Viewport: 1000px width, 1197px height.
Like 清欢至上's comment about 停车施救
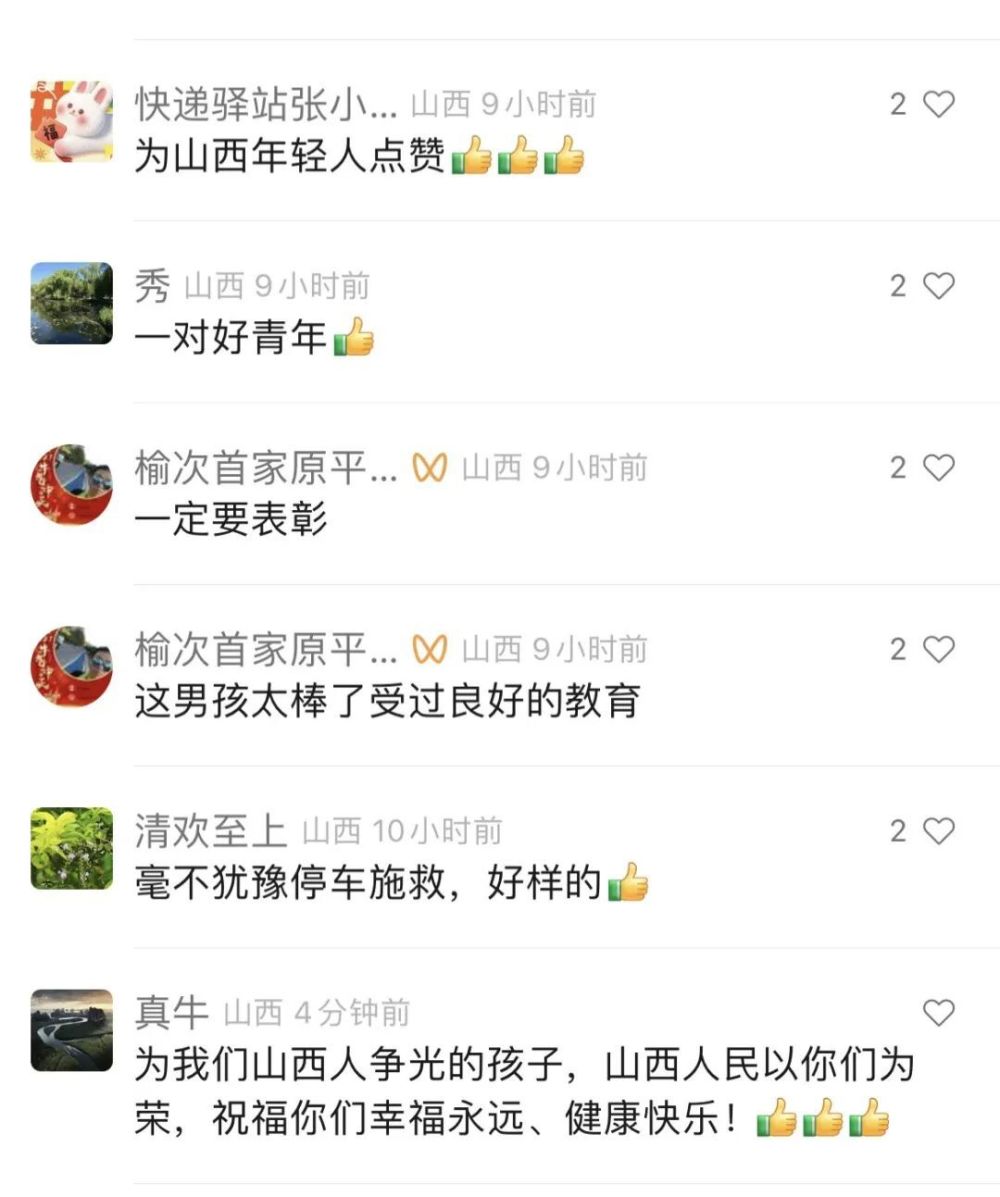(937, 831)
